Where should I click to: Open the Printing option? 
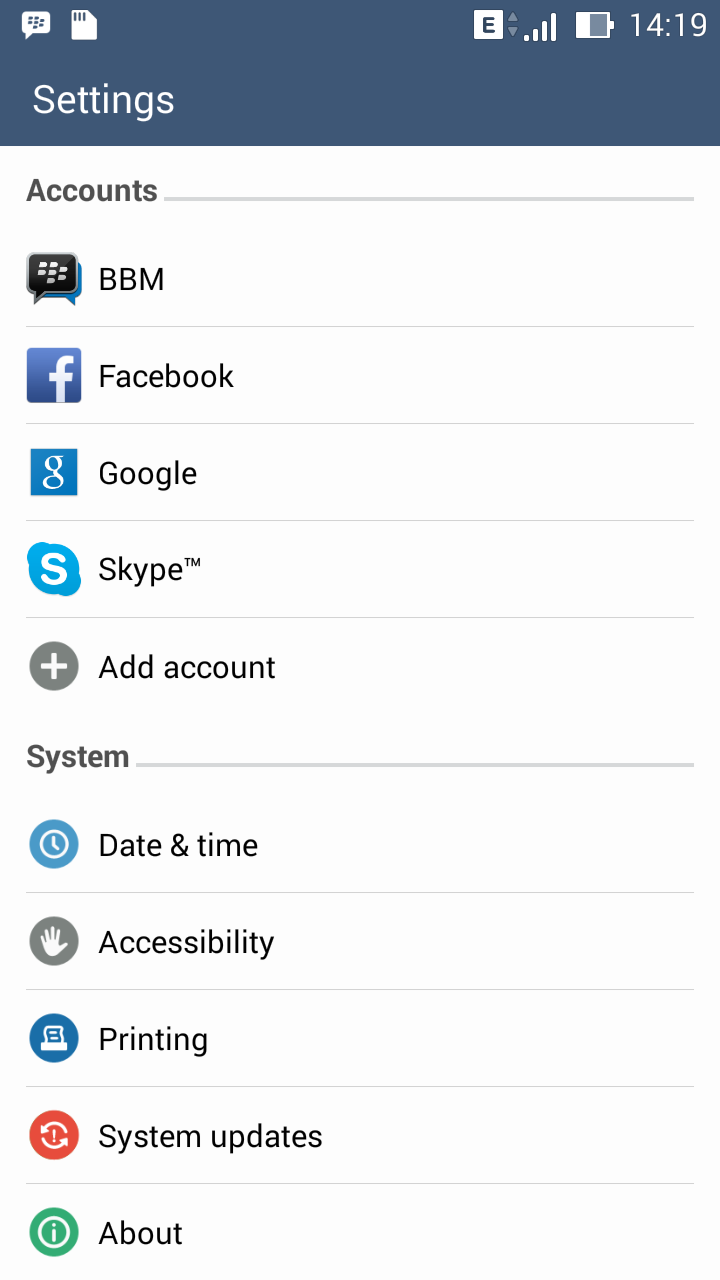(360, 1039)
